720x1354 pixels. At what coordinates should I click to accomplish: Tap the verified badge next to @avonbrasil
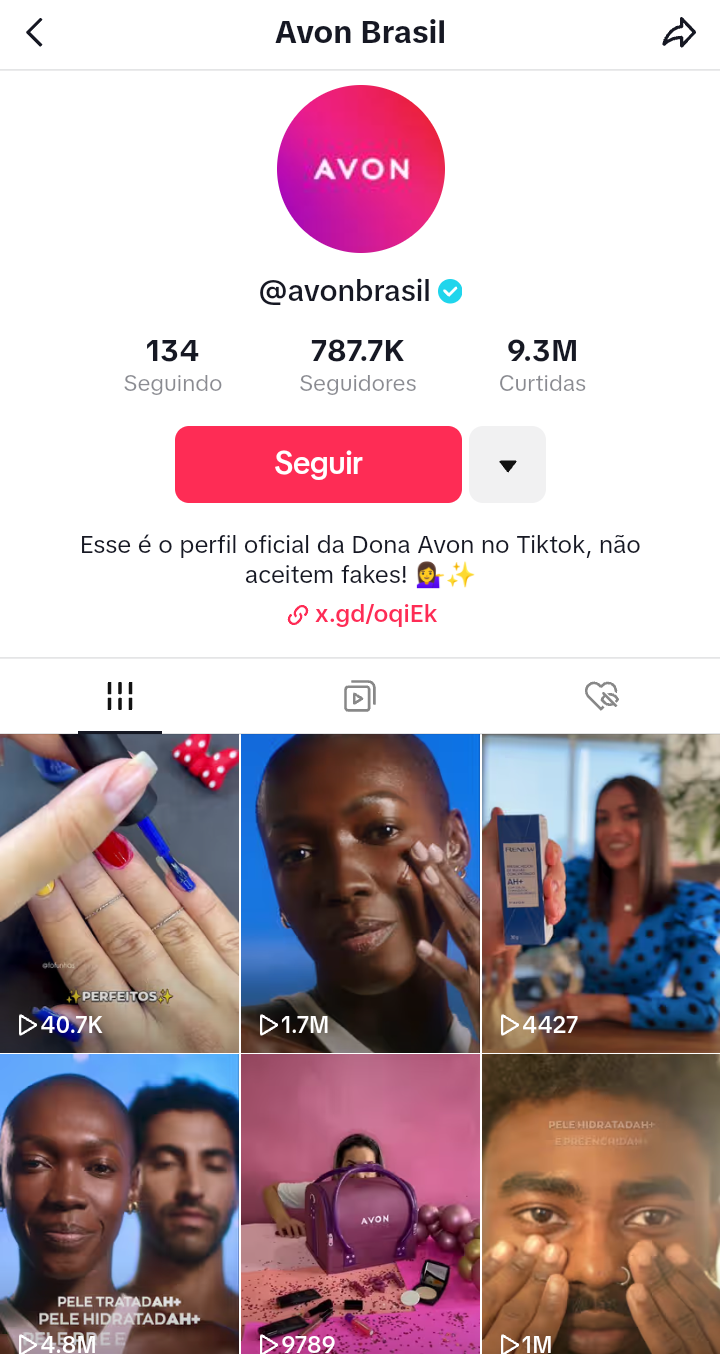click(449, 291)
